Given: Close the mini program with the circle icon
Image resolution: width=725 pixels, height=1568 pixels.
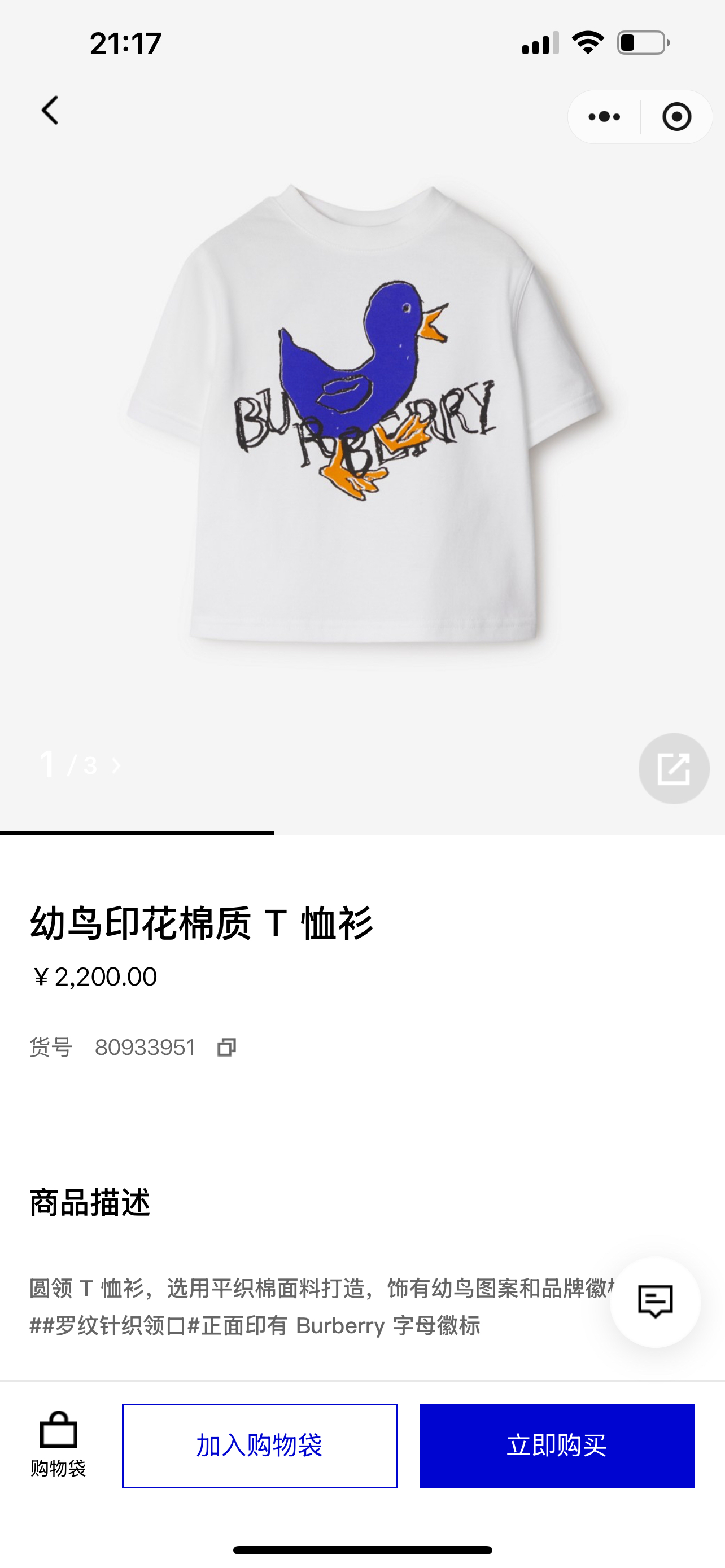Looking at the screenshot, I should point(676,117).
